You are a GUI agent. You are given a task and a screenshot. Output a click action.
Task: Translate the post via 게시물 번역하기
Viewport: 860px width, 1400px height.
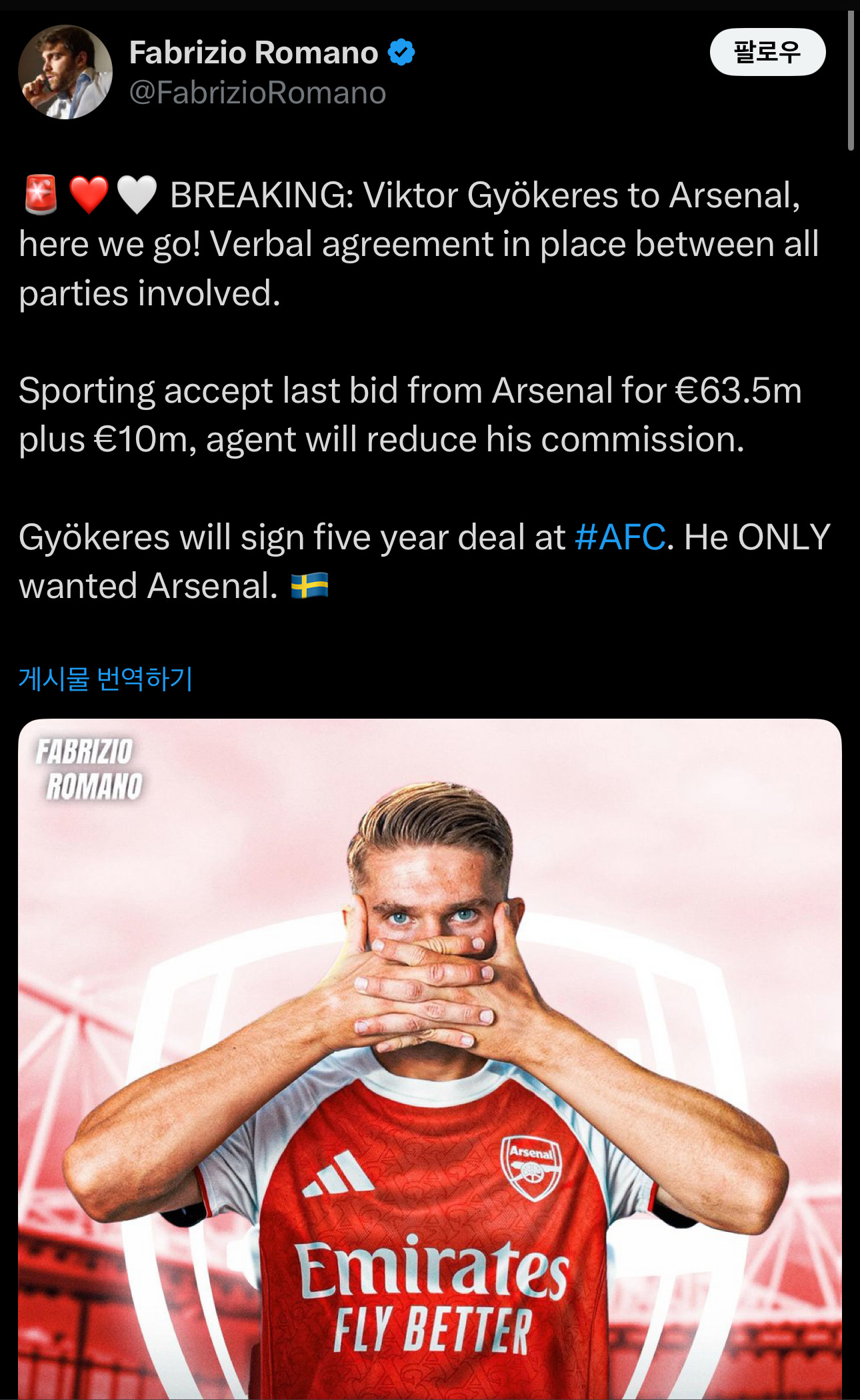[x=105, y=679]
